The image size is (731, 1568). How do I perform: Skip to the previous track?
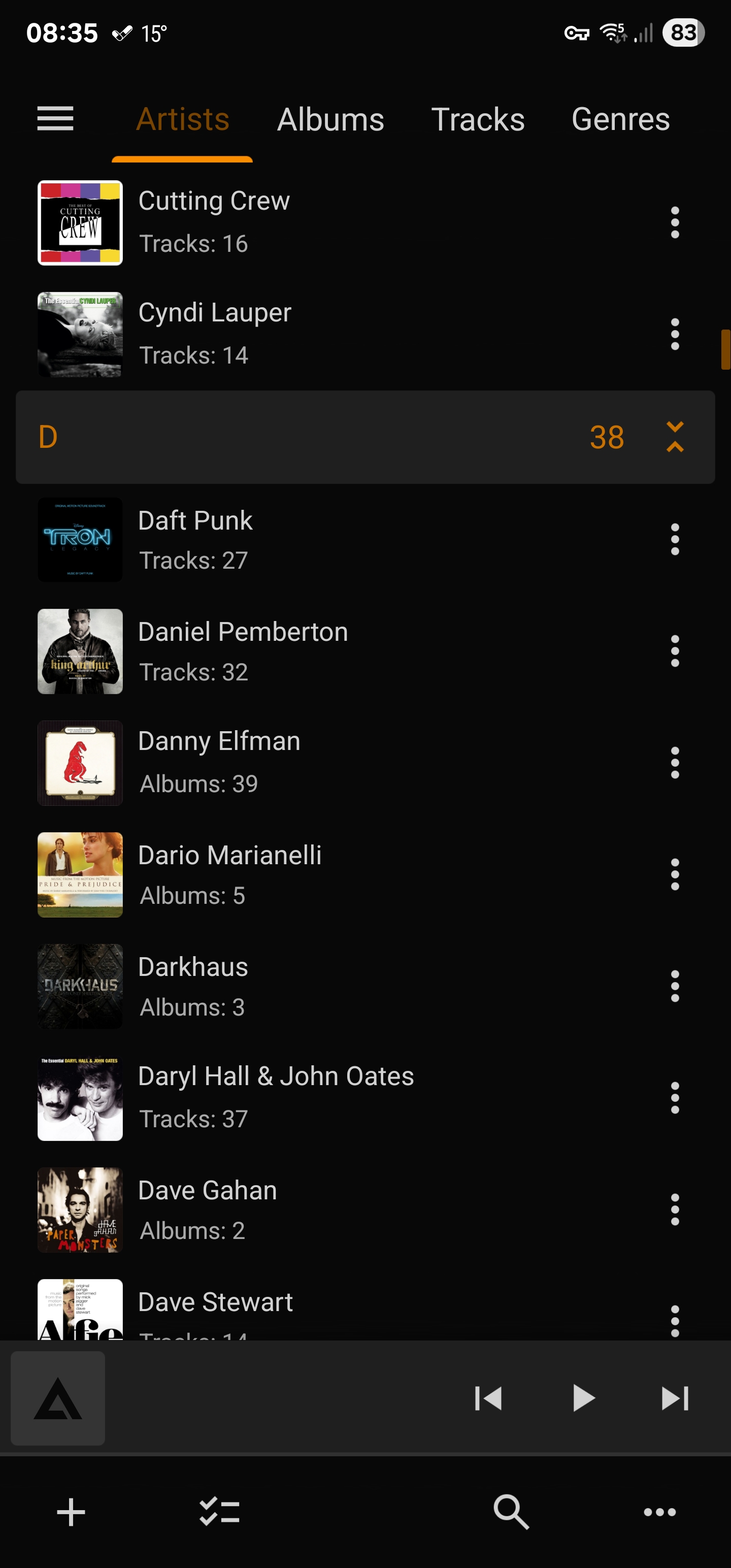tap(488, 1398)
